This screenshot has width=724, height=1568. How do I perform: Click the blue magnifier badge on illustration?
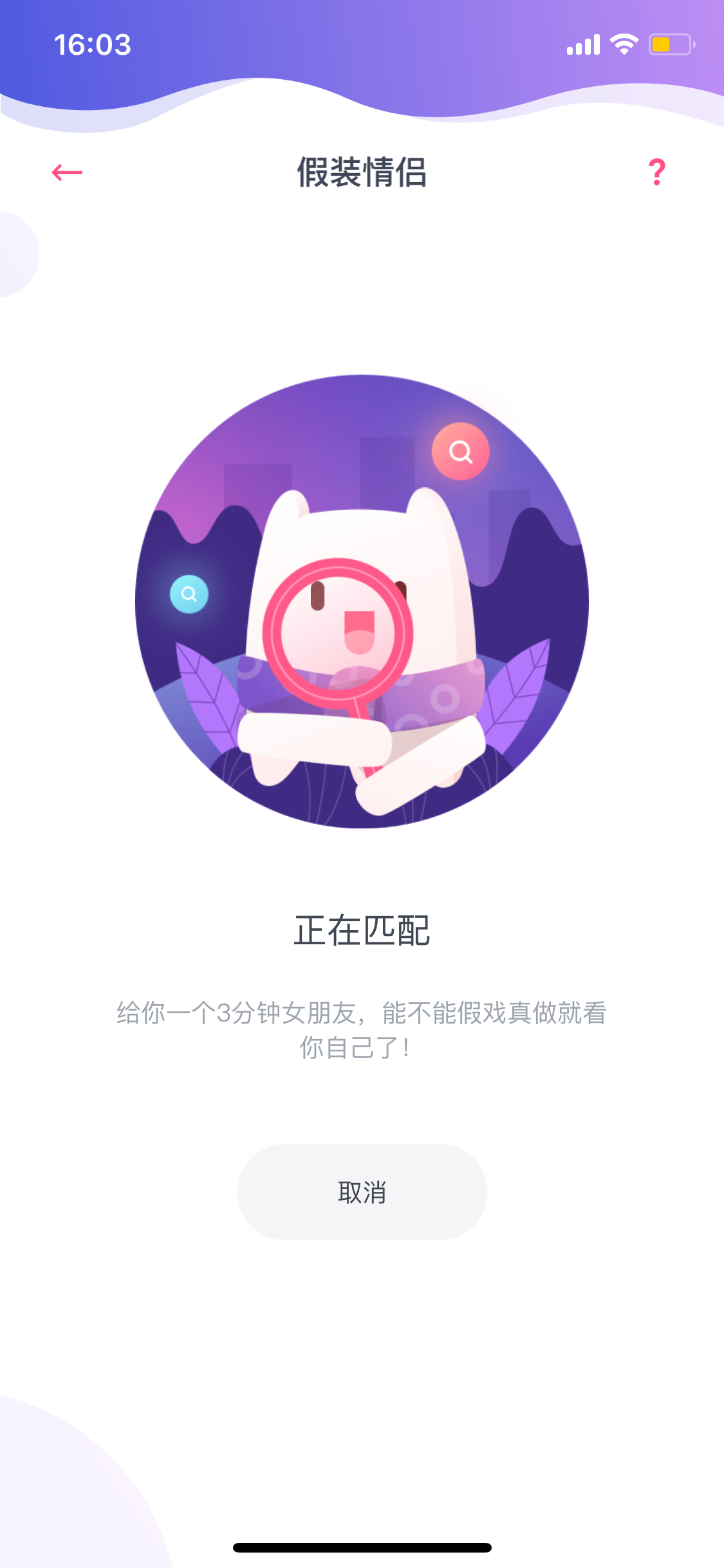(x=187, y=595)
